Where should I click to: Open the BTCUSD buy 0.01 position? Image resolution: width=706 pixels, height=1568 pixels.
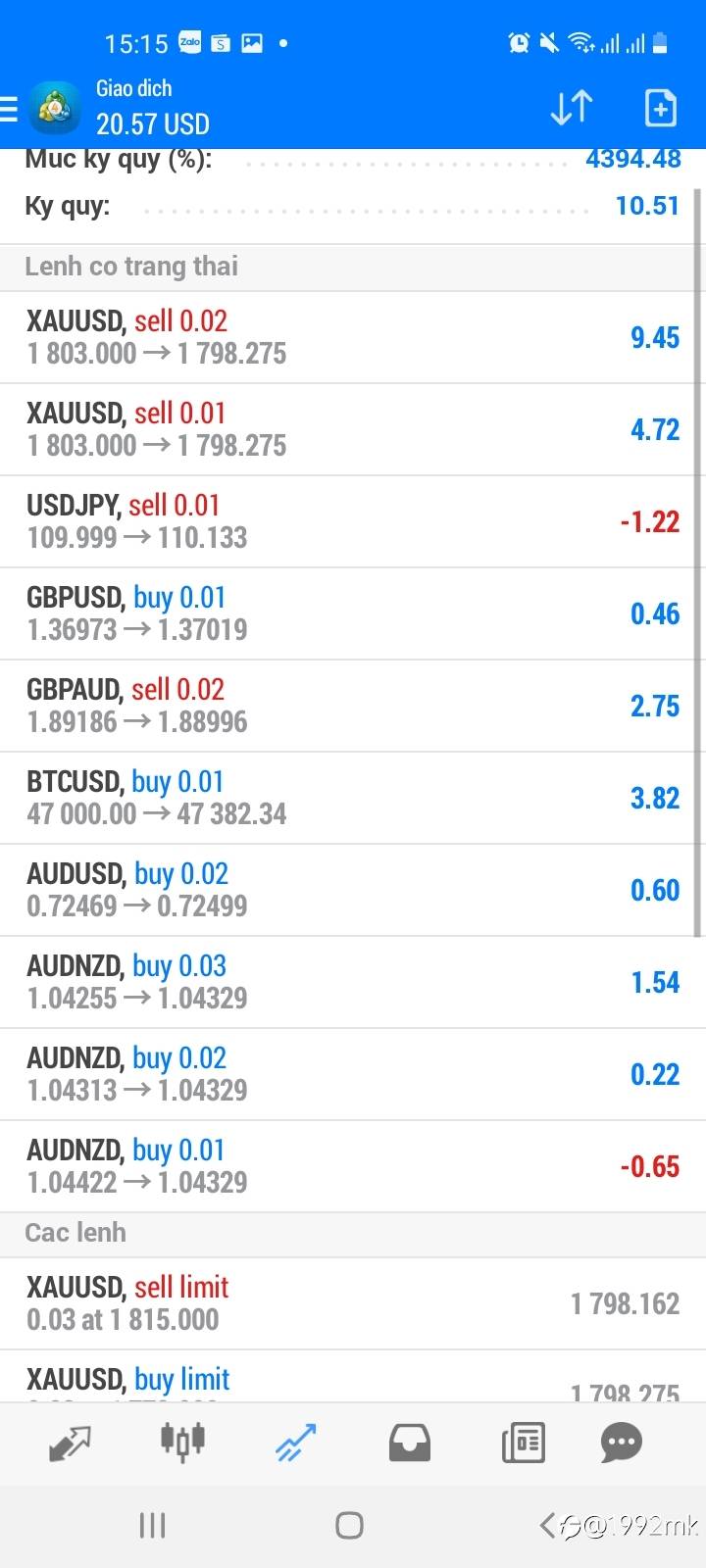click(x=353, y=798)
